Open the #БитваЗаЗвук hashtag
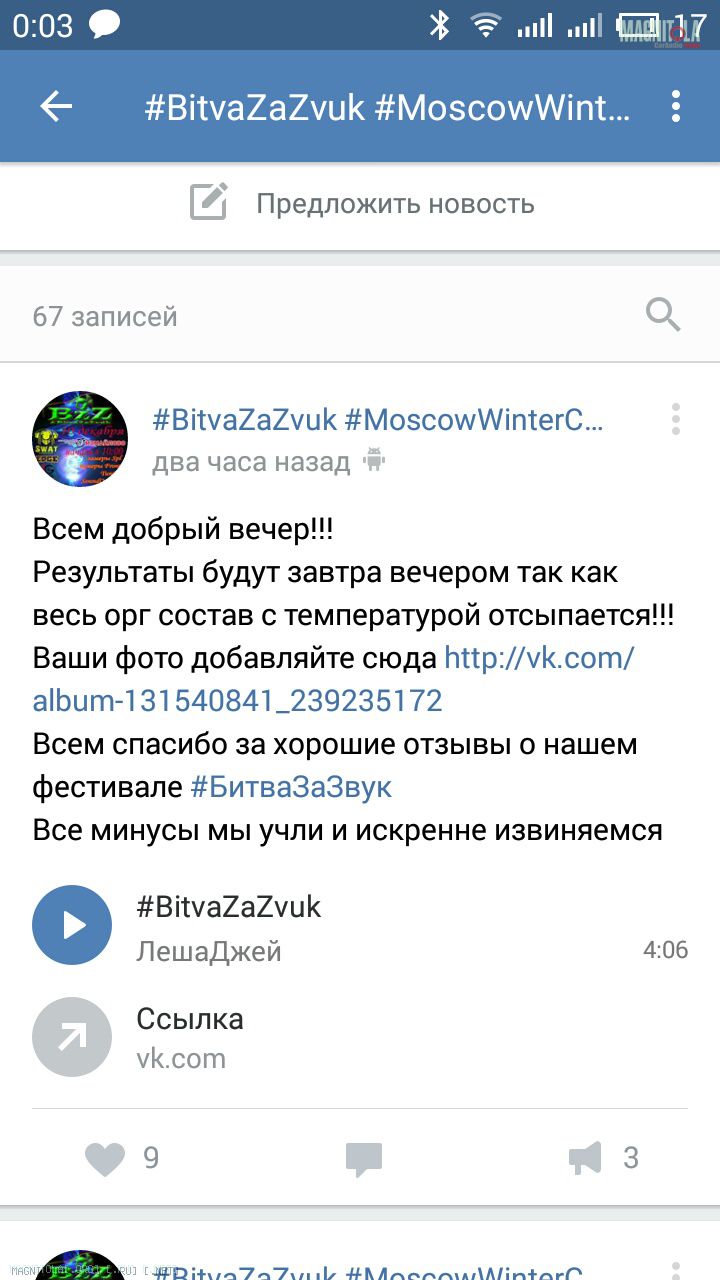Screen dimensions: 720x1280 coord(291,787)
